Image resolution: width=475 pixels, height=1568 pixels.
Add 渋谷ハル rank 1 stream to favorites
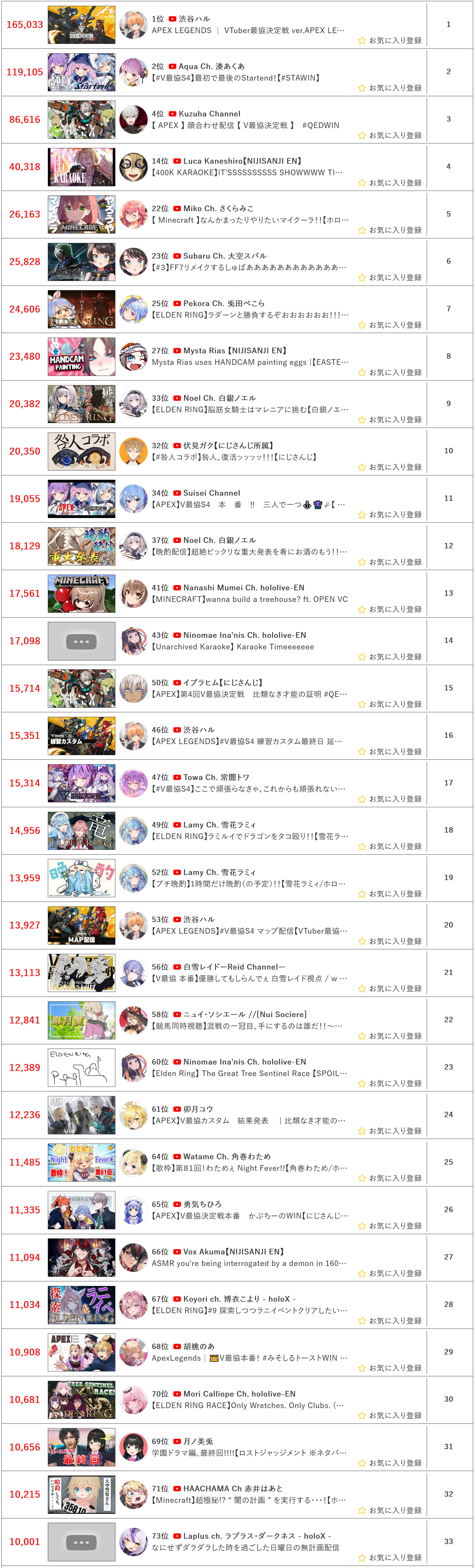(x=390, y=40)
